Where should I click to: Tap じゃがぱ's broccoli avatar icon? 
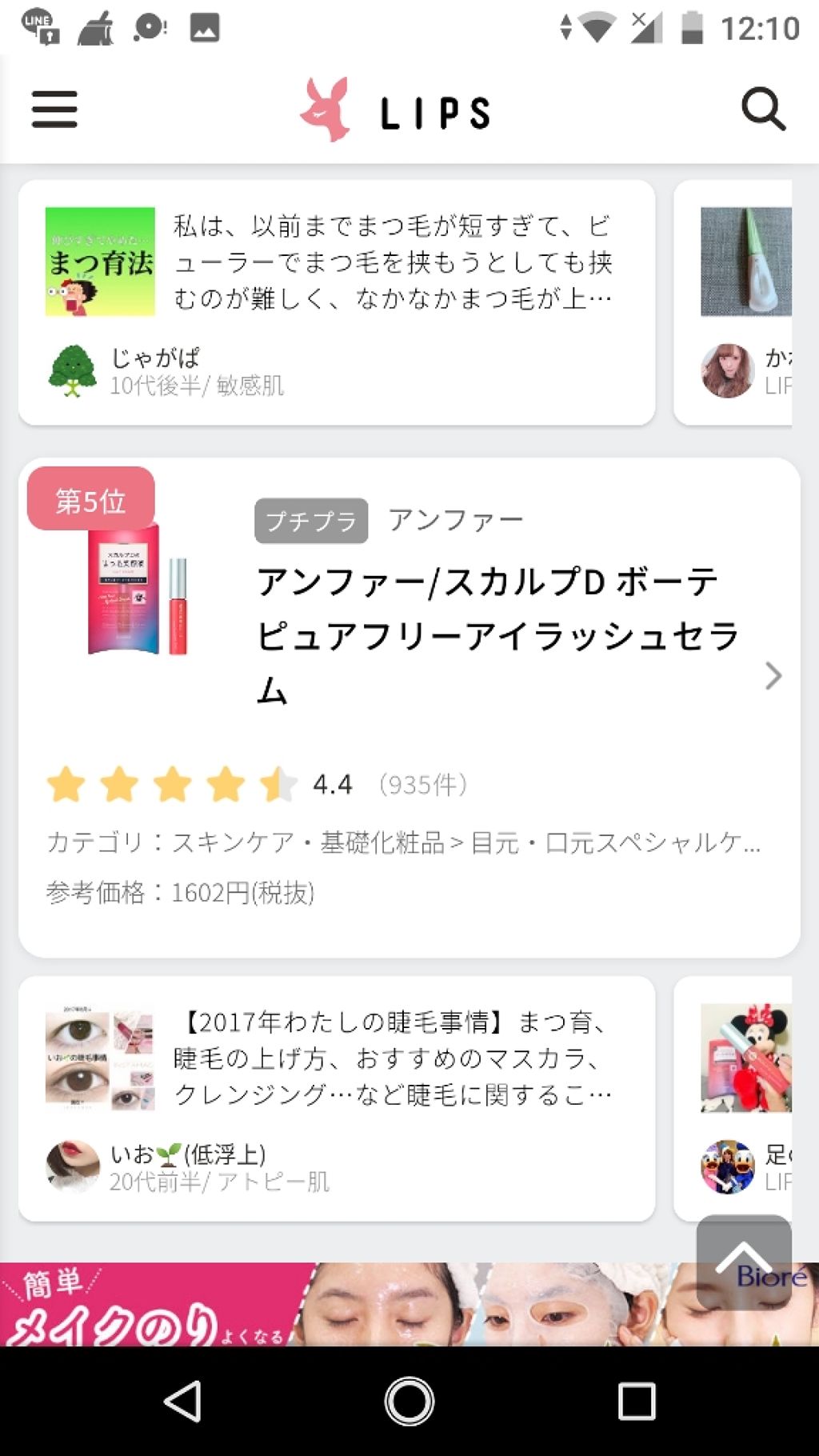[74, 371]
